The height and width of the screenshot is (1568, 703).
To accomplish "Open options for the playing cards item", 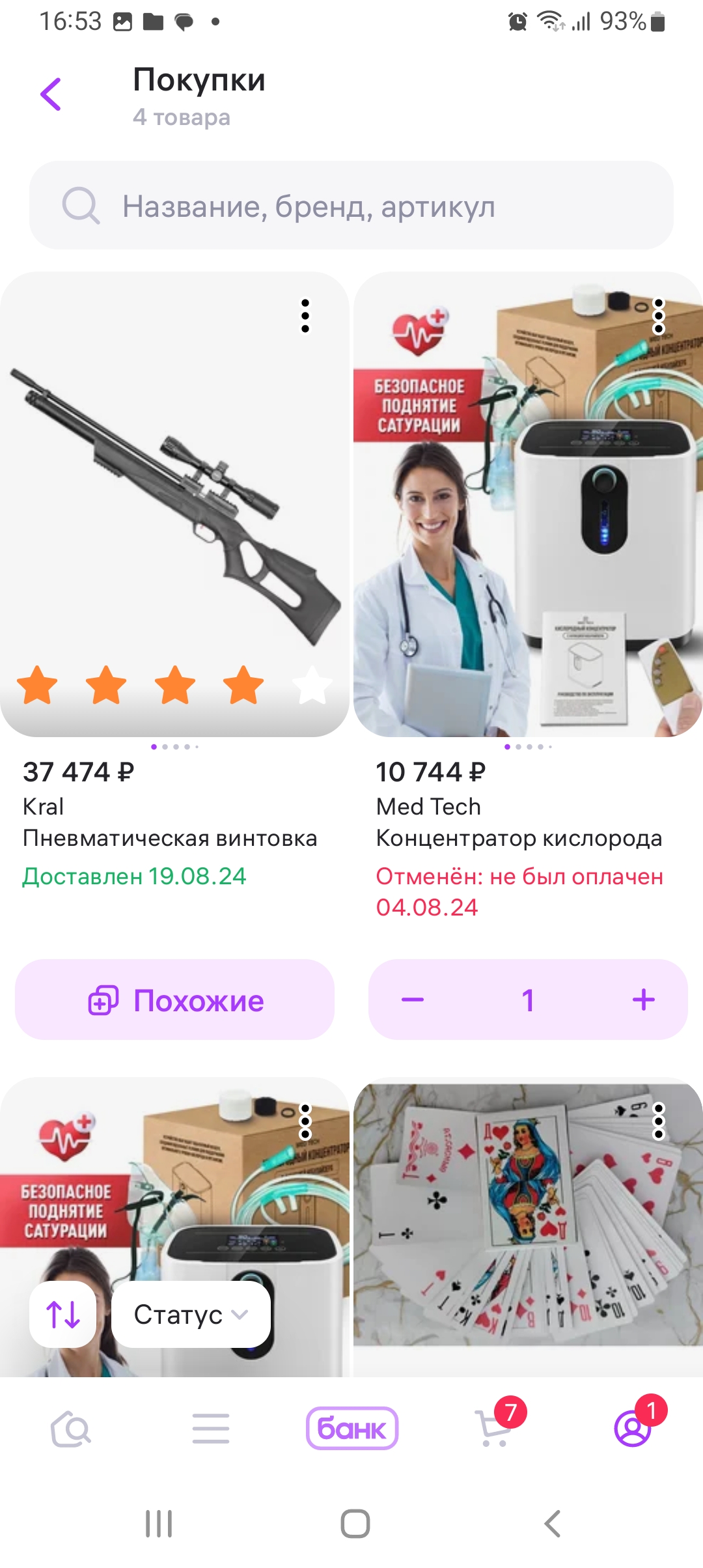I will coord(659,1121).
